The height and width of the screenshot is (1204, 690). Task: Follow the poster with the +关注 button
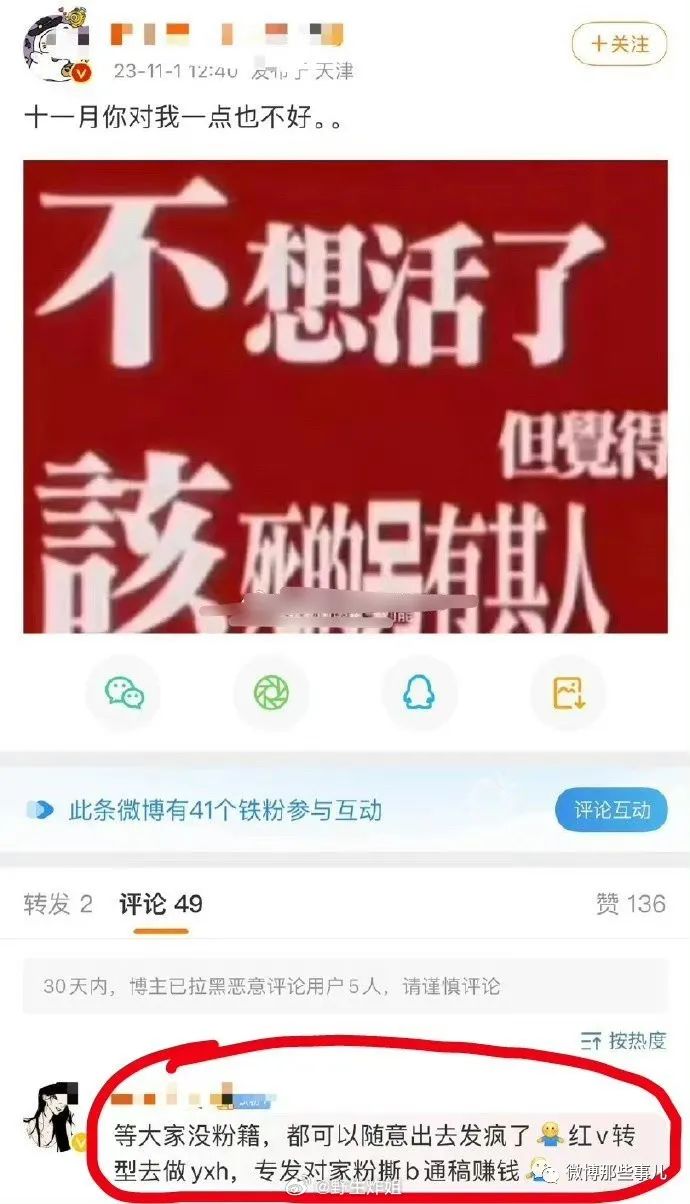coord(619,44)
